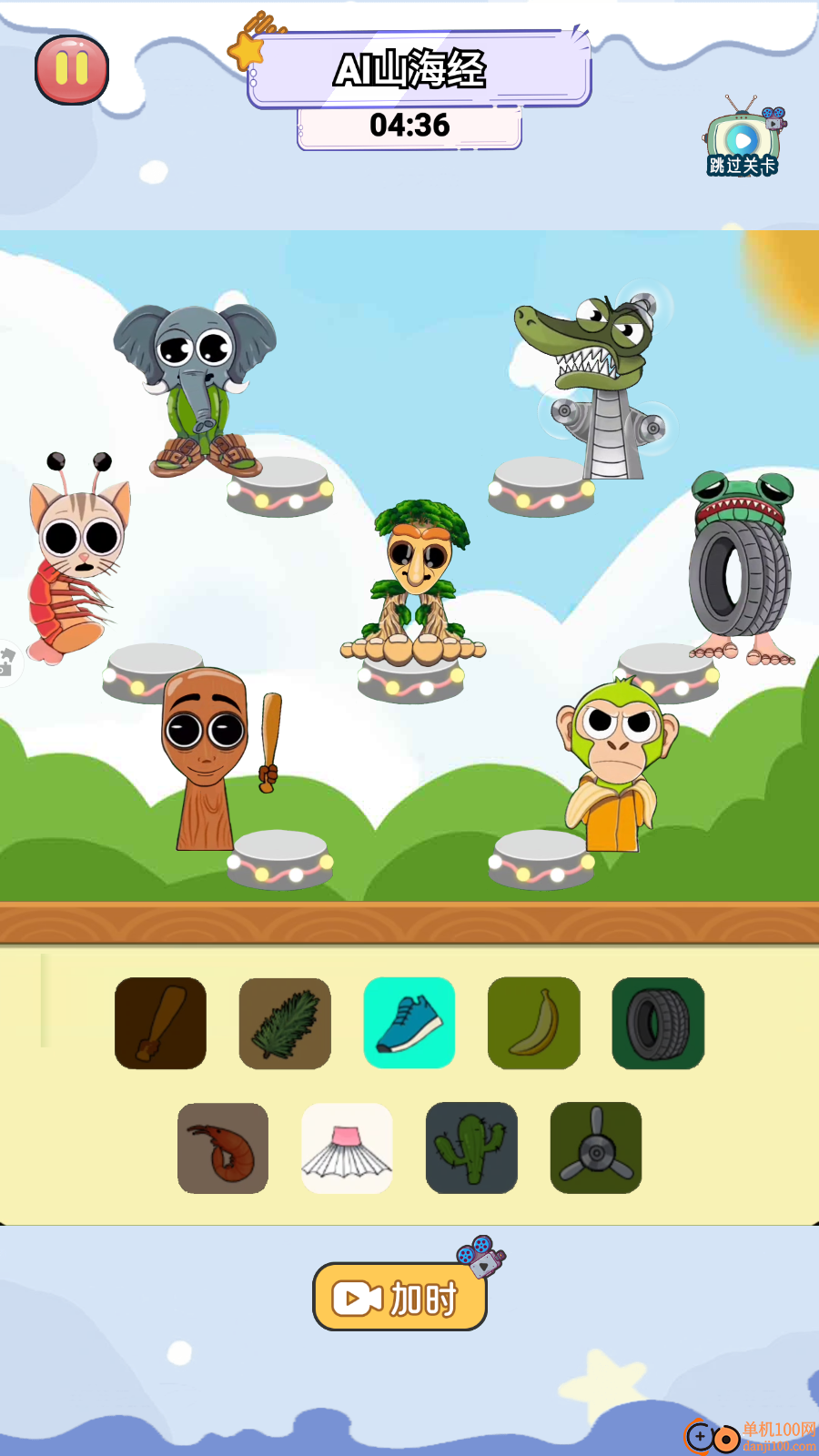Viewport: 819px width, 1456px height.
Task: Tap the frog tire character
Action: coord(742,564)
